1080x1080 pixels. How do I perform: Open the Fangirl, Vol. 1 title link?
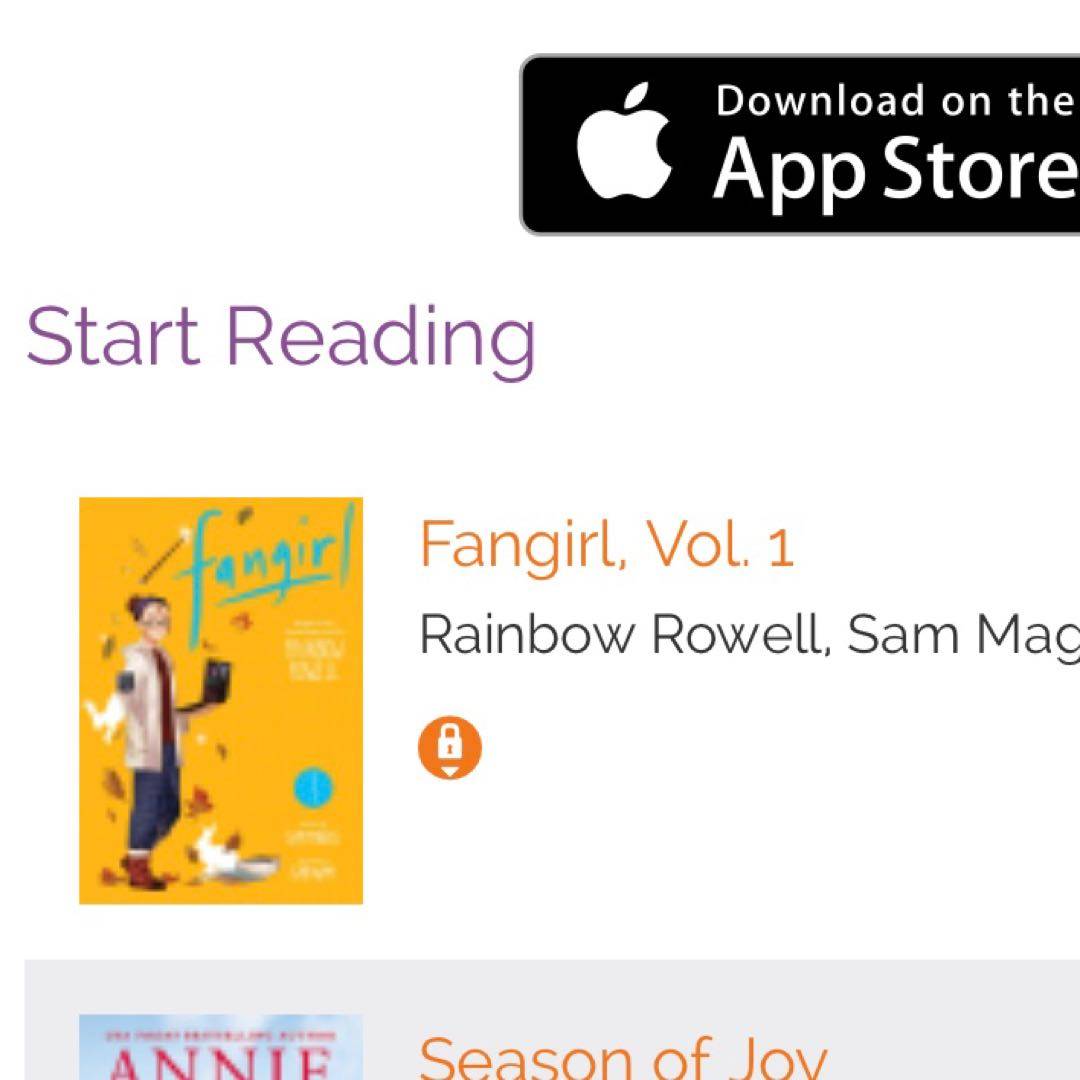pyautogui.click(x=606, y=545)
